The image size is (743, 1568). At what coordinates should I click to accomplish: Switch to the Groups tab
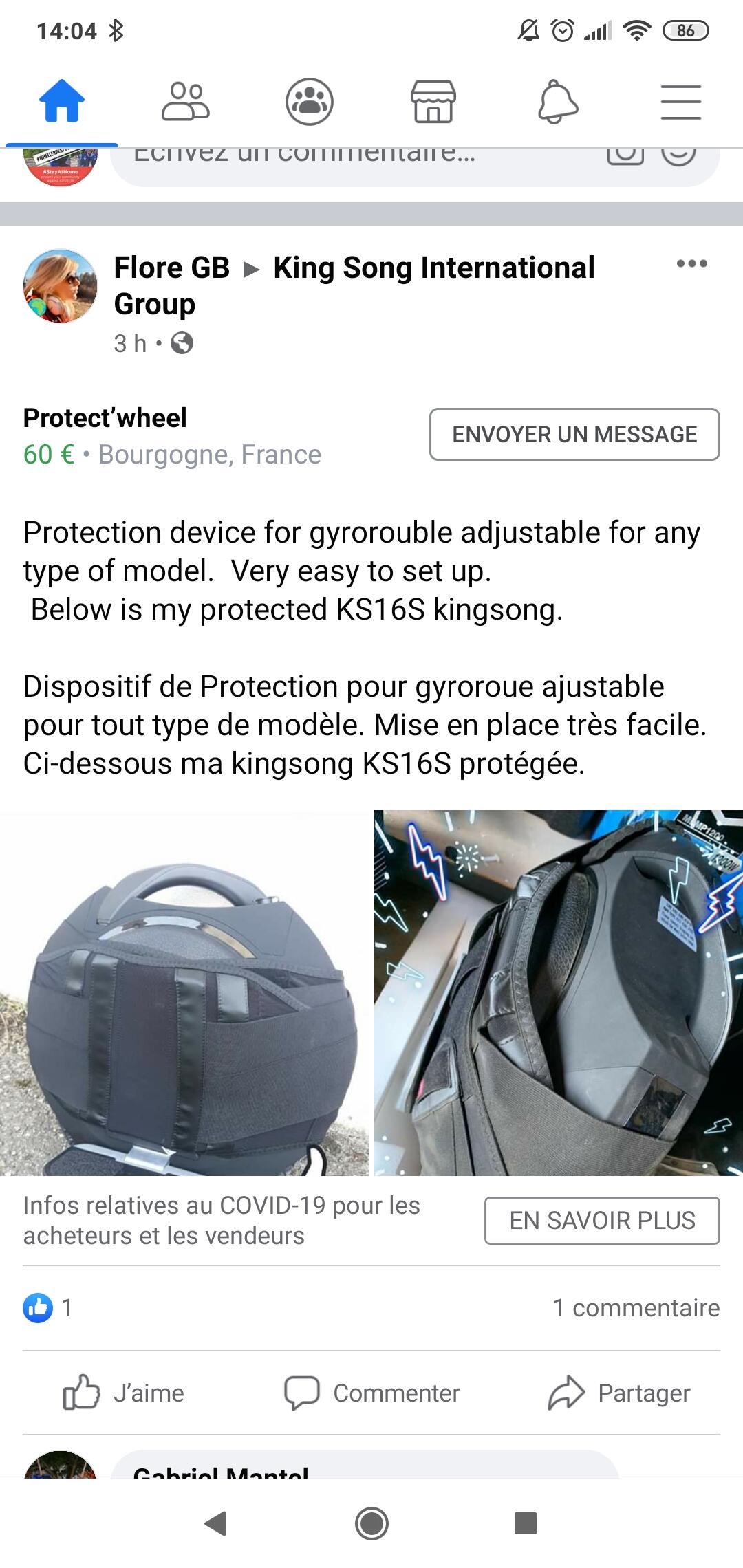[310, 102]
